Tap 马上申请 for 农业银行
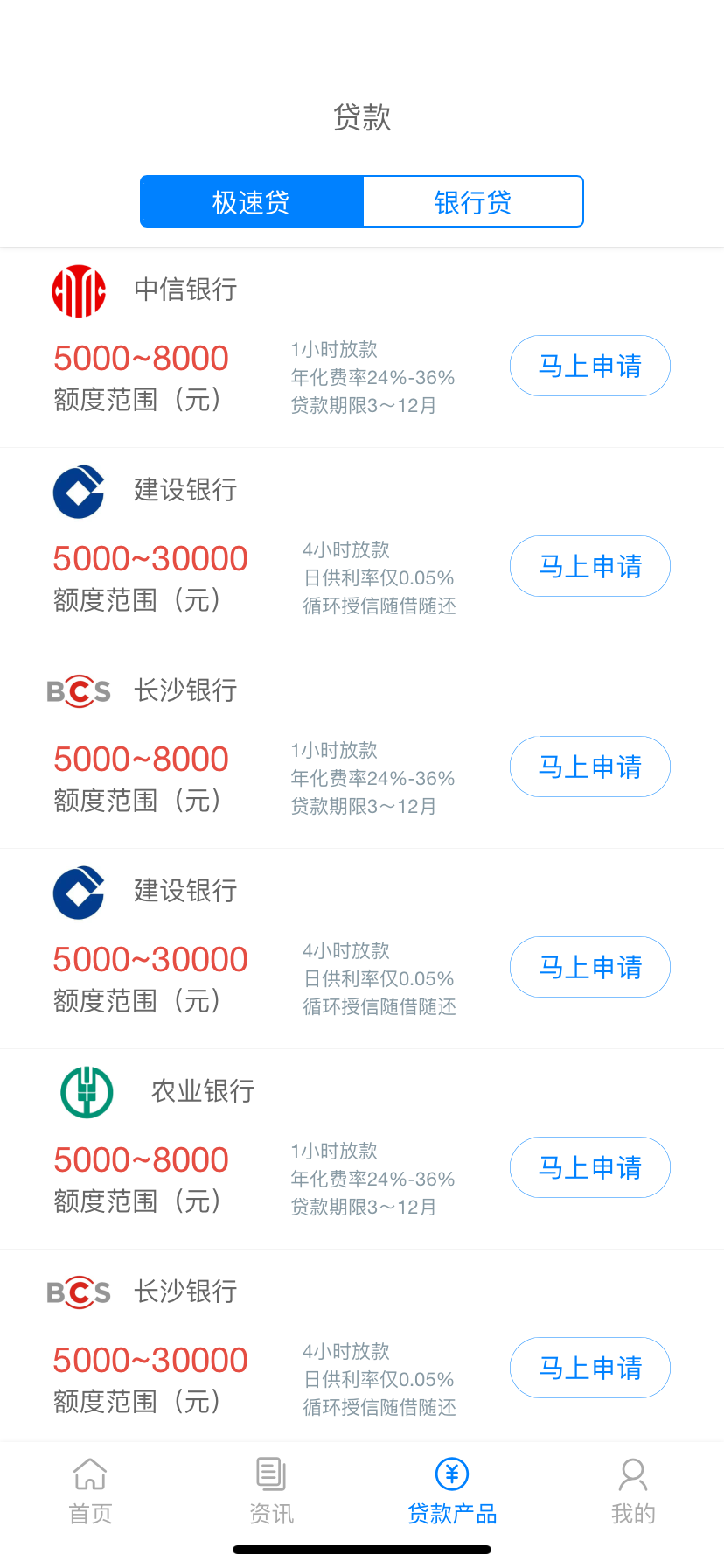Screen dimensions: 724x1568 coord(590,1167)
